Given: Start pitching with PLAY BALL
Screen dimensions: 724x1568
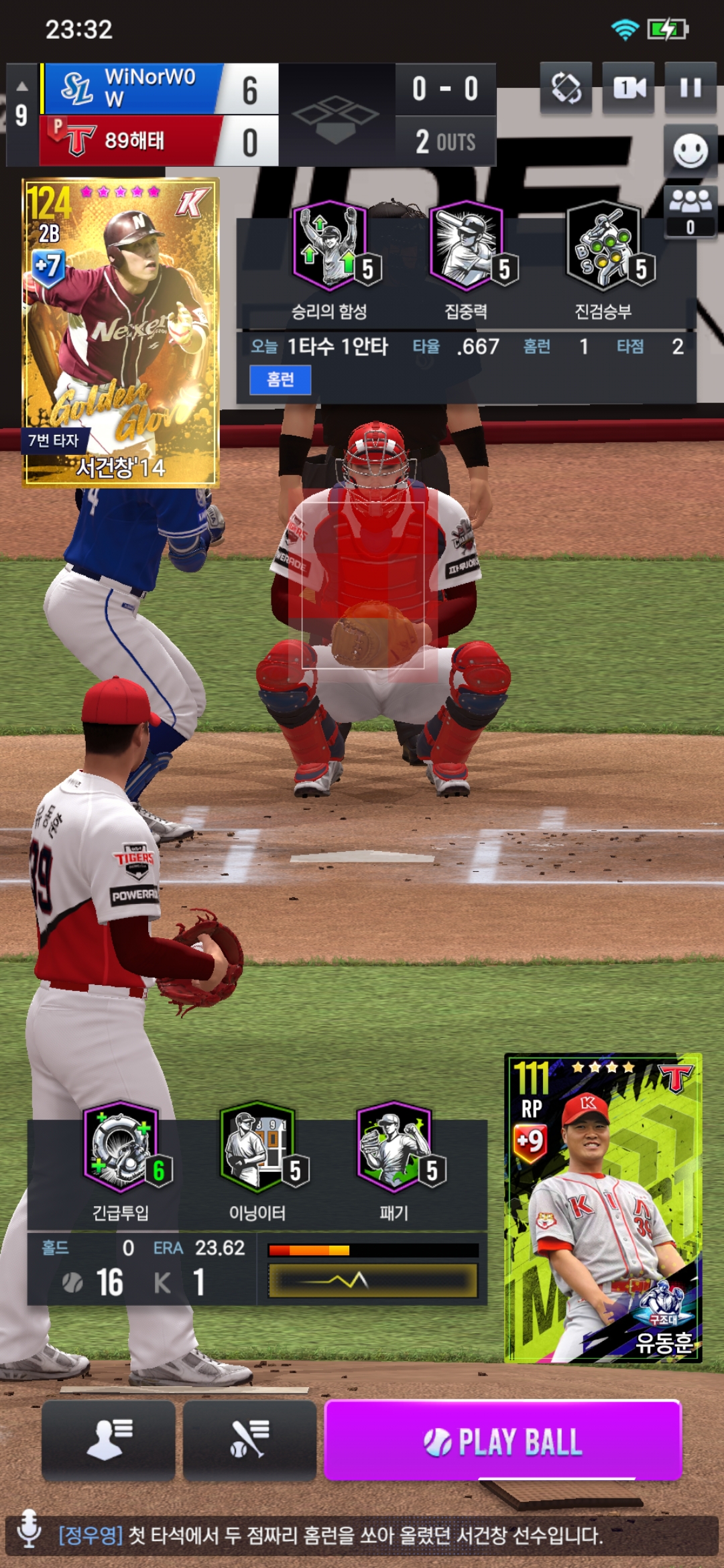Looking at the screenshot, I should pyautogui.click(x=503, y=1441).
